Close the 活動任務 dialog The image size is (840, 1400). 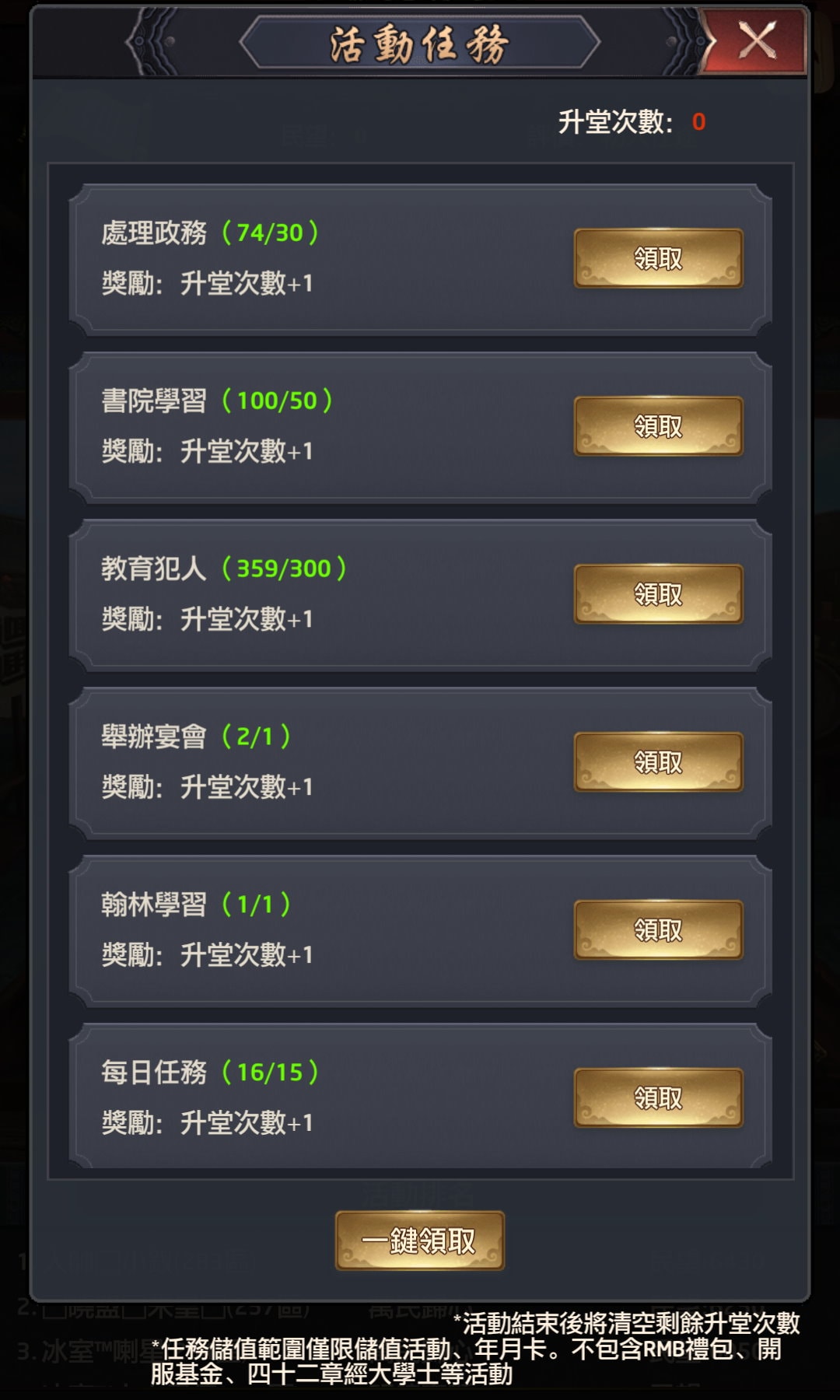pyautogui.click(x=756, y=40)
